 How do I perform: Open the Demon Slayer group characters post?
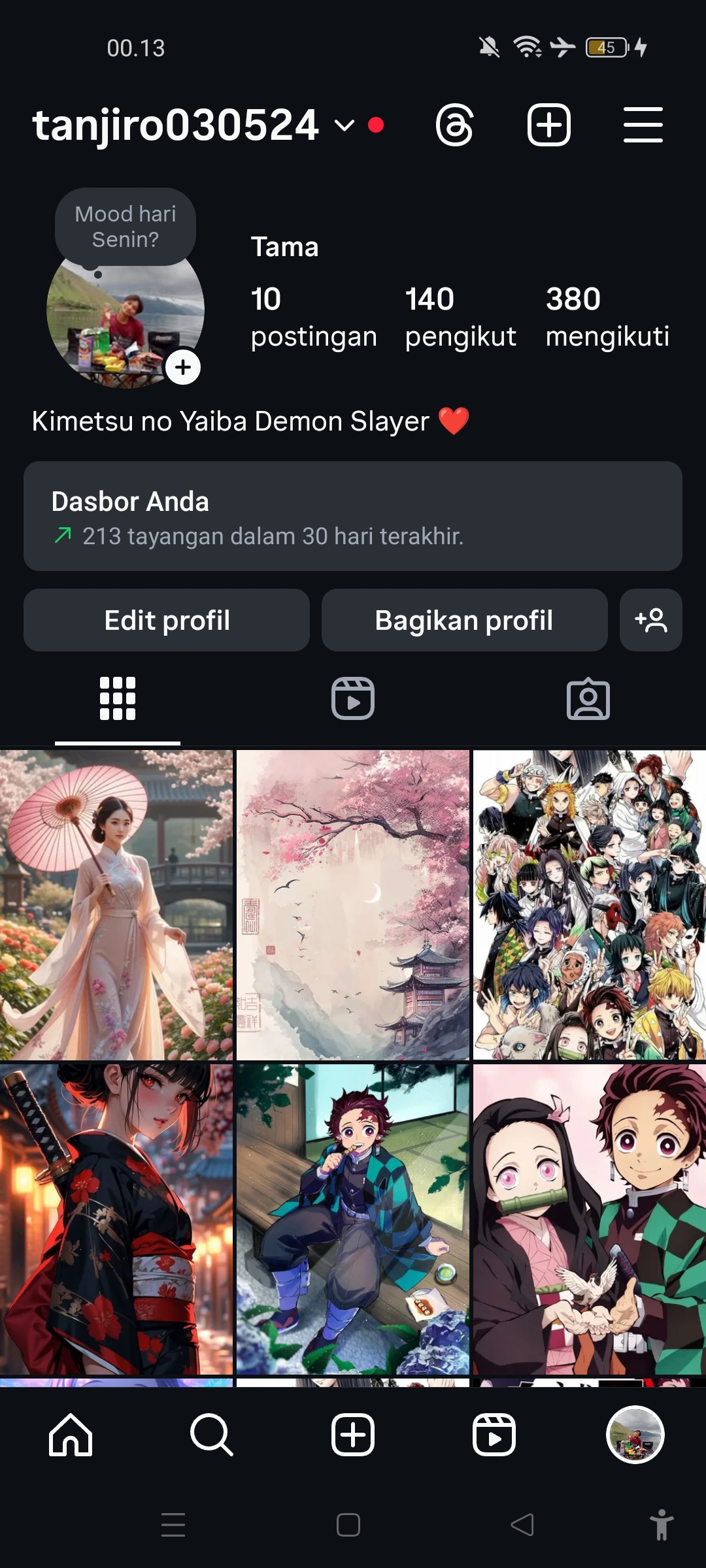click(x=589, y=905)
